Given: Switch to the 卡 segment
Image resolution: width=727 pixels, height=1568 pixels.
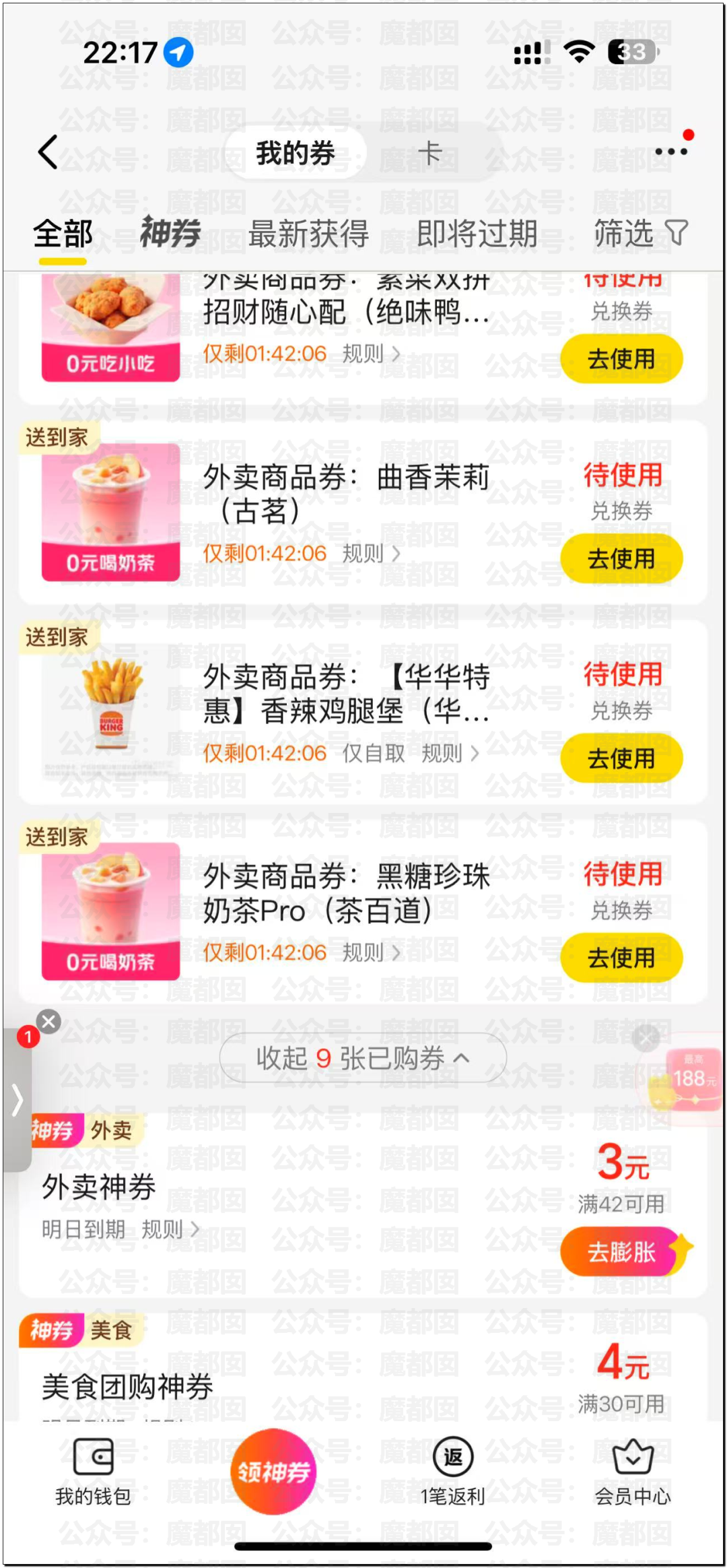Looking at the screenshot, I should [x=429, y=153].
